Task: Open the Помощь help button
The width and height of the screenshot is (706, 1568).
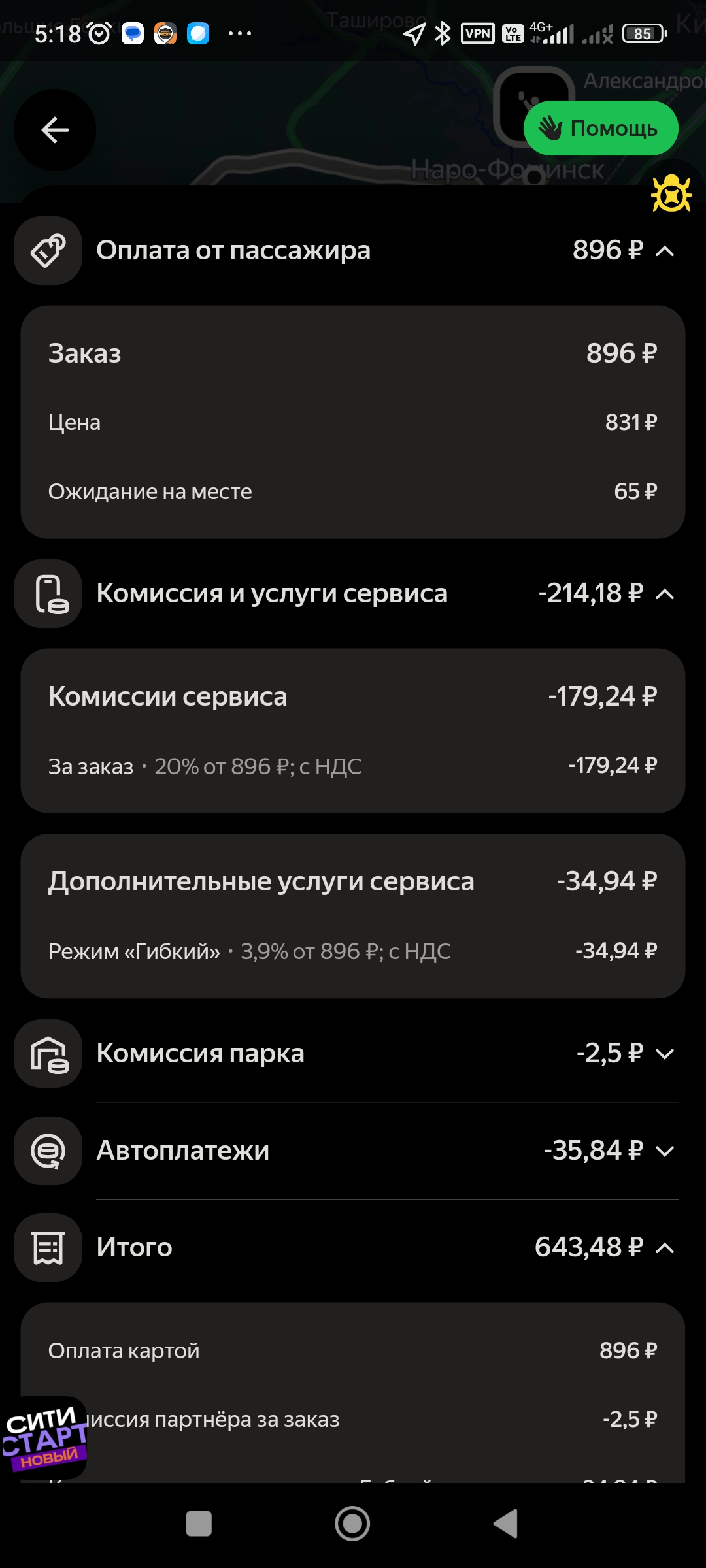Action: (x=600, y=128)
